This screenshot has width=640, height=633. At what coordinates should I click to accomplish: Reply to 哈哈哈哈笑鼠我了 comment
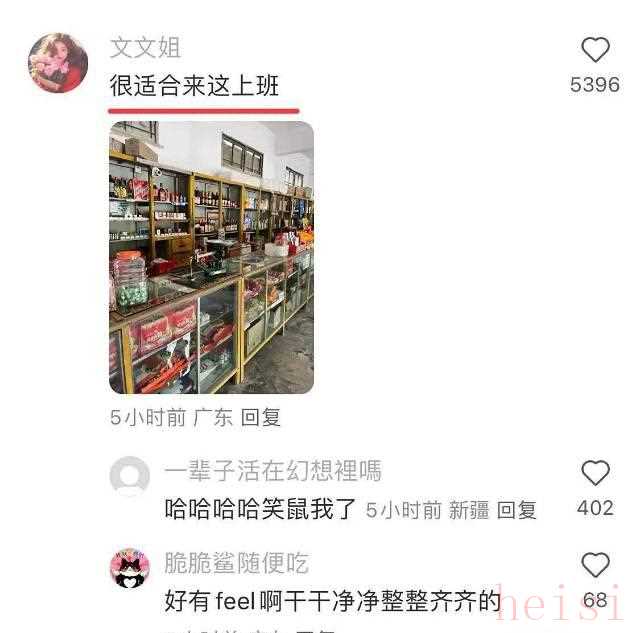pyautogui.click(x=517, y=510)
